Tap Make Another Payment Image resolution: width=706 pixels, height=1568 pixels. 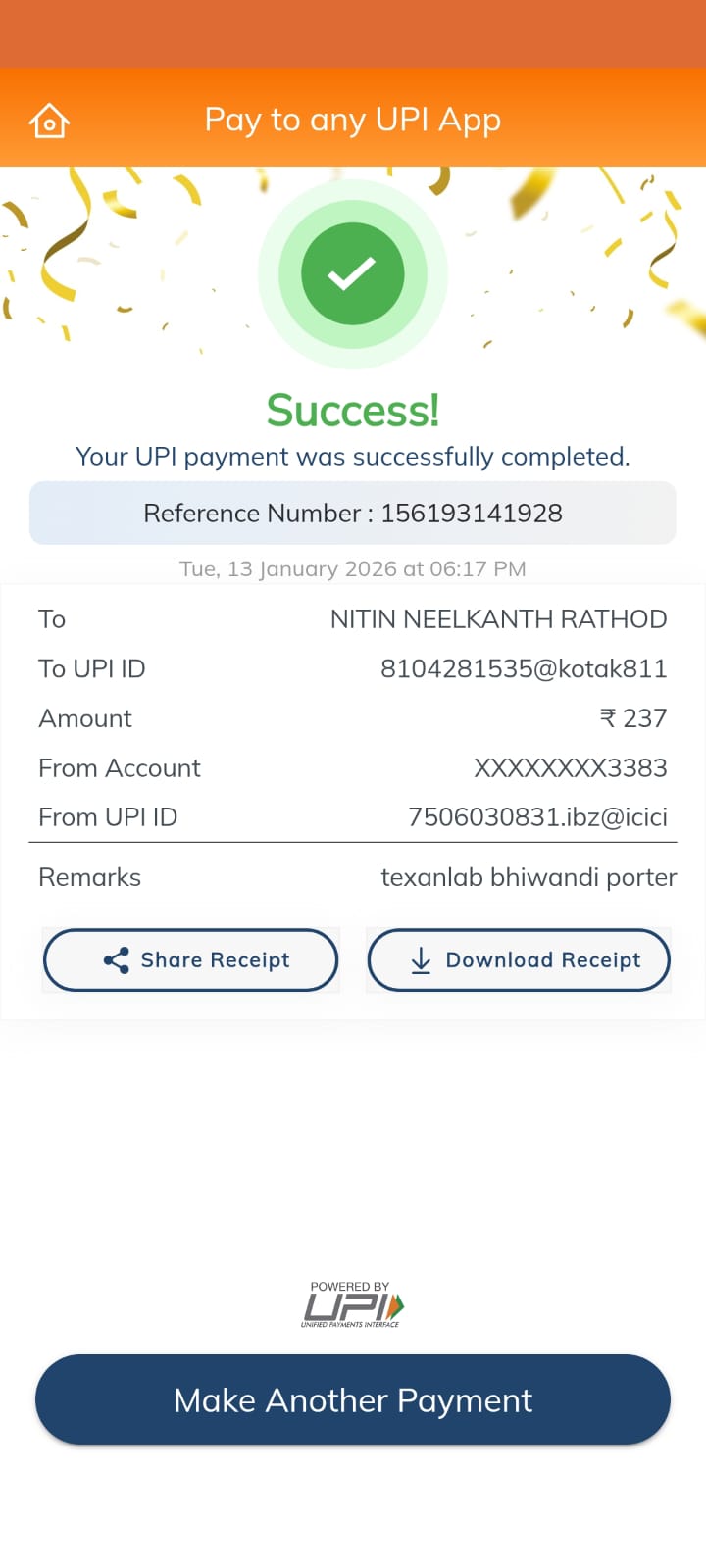353,1399
